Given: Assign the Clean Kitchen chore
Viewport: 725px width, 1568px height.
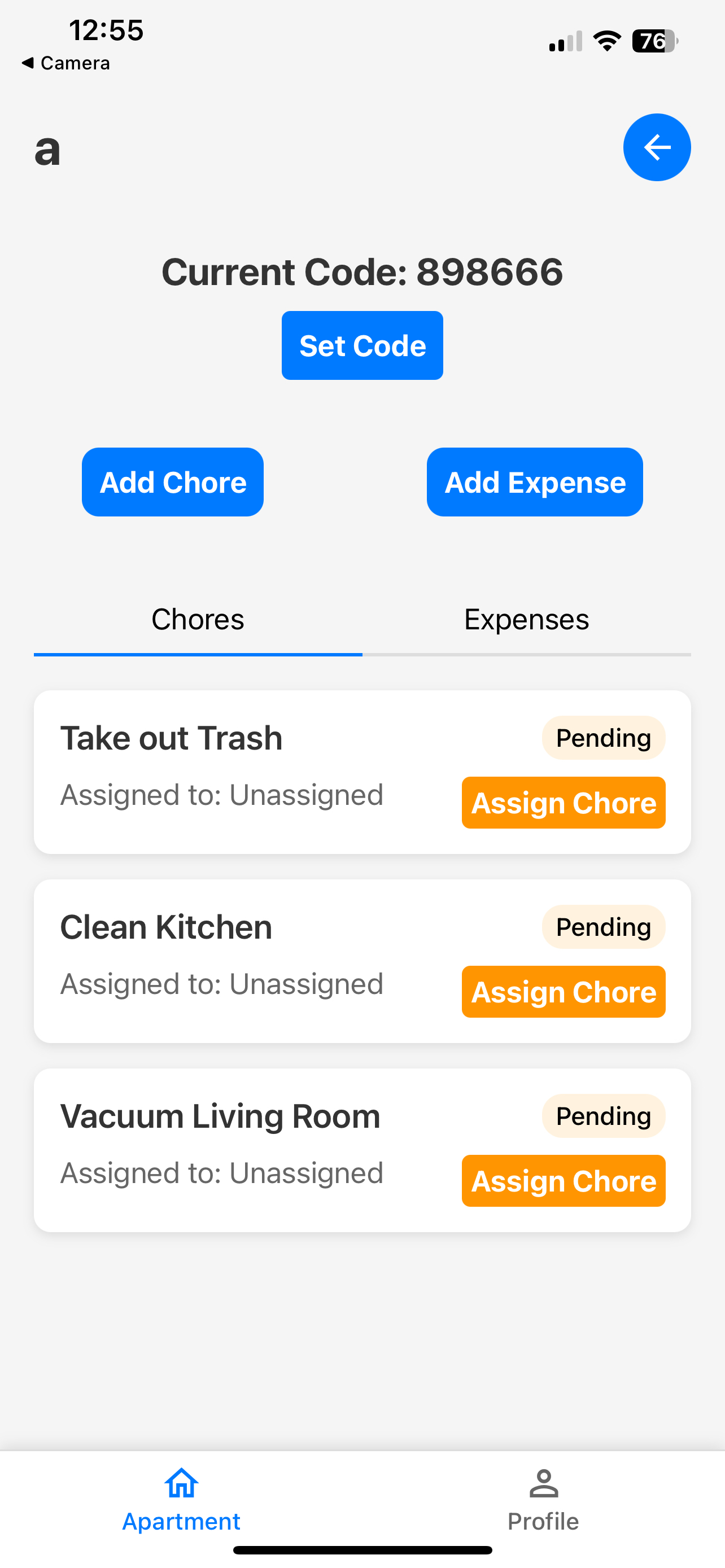Looking at the screenshot, I should (563, 992).
